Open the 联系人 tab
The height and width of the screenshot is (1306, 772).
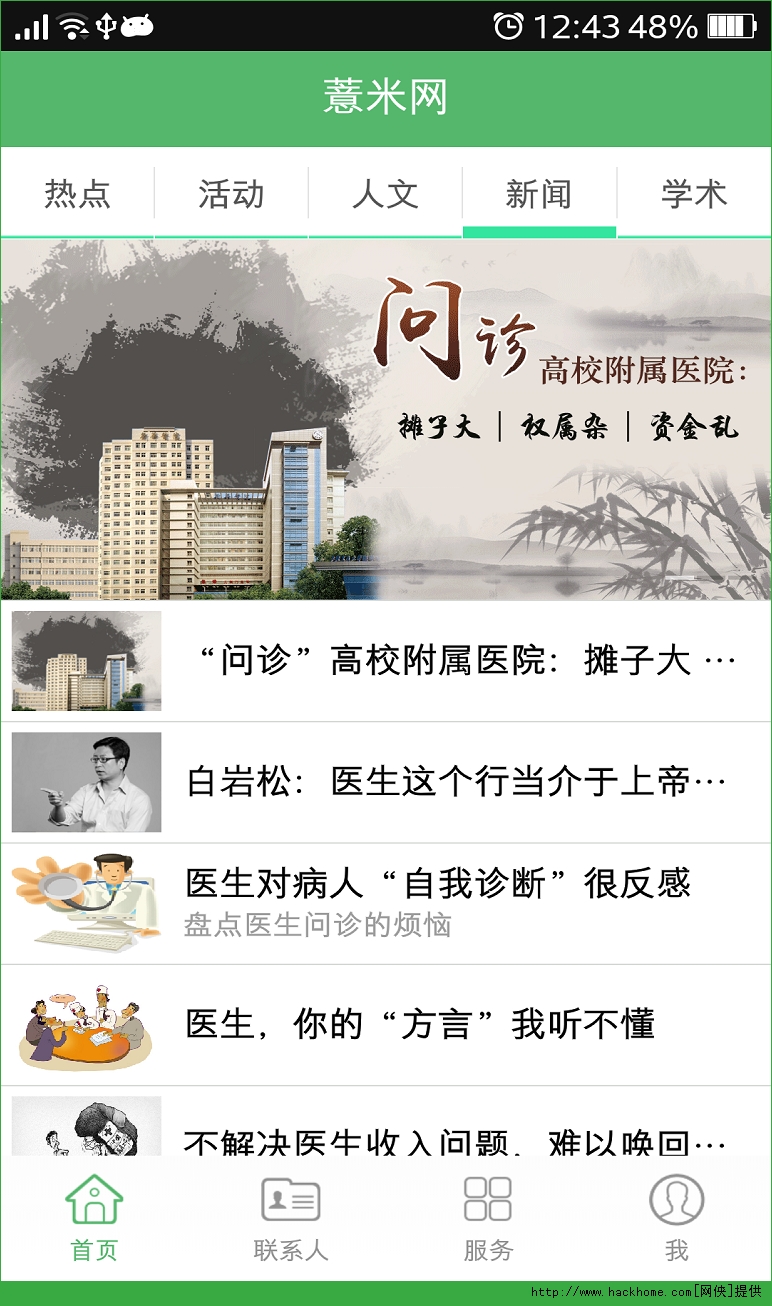click(x=290, y=1217)
